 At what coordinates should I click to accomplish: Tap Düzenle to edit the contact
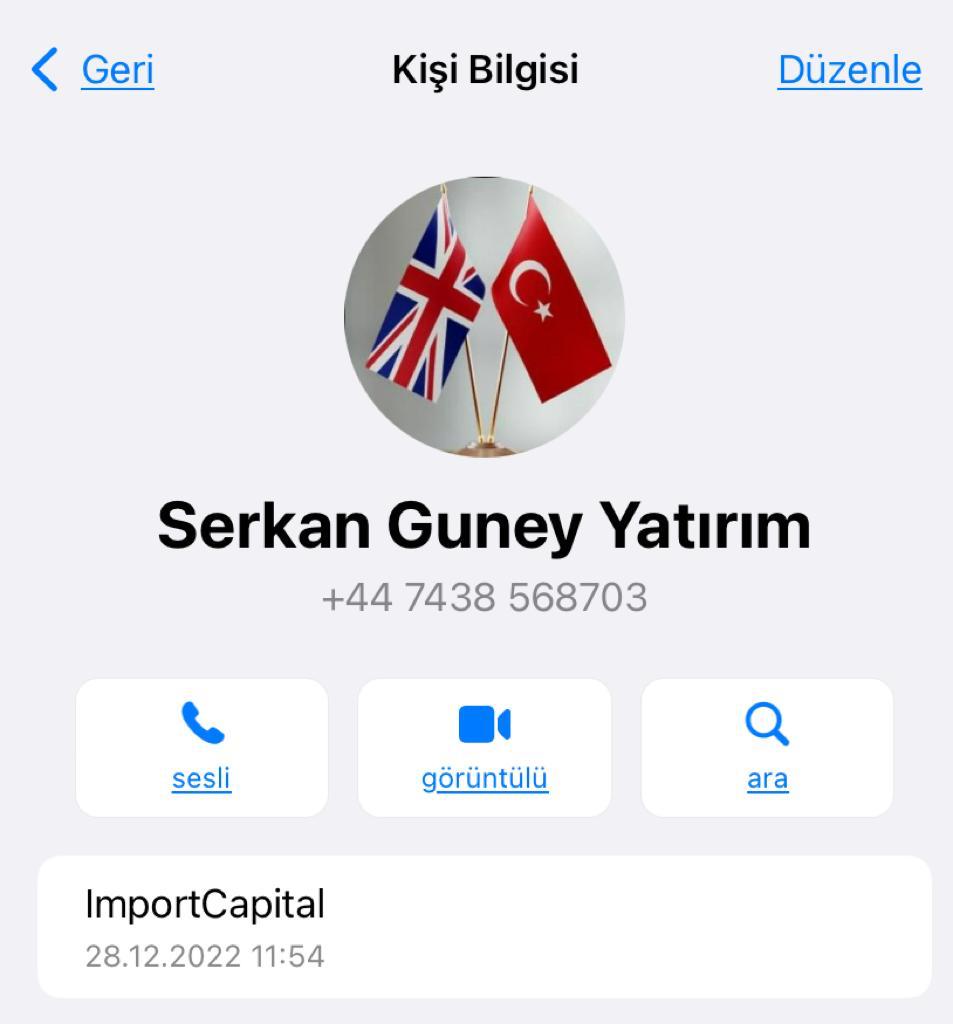849,70
